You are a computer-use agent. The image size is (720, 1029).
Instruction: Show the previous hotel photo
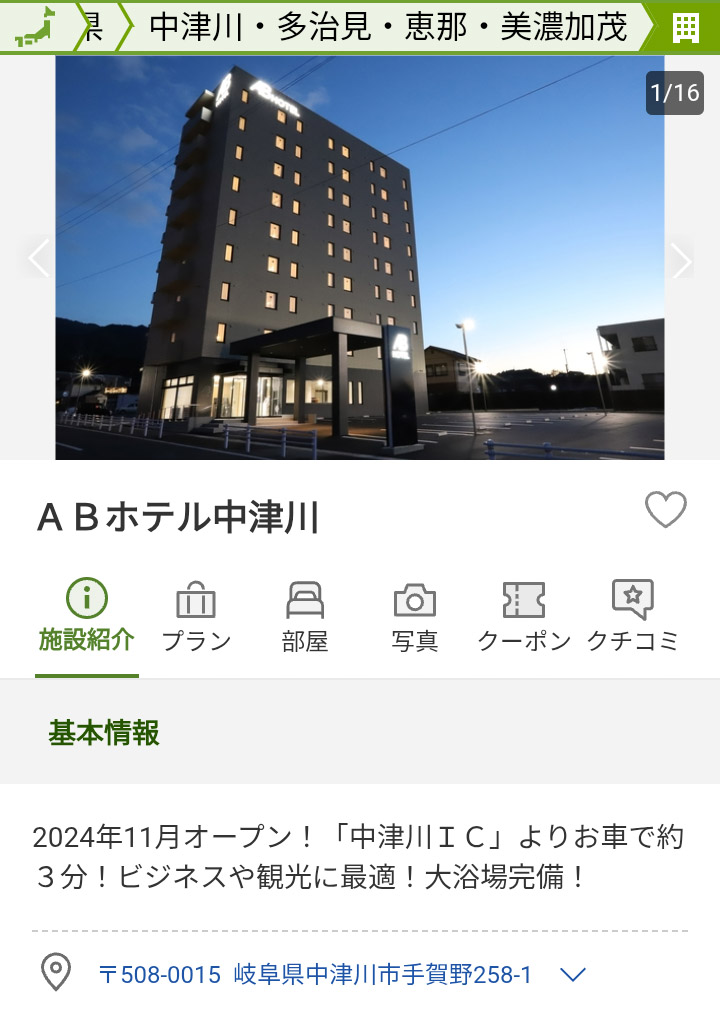[39, 258]
